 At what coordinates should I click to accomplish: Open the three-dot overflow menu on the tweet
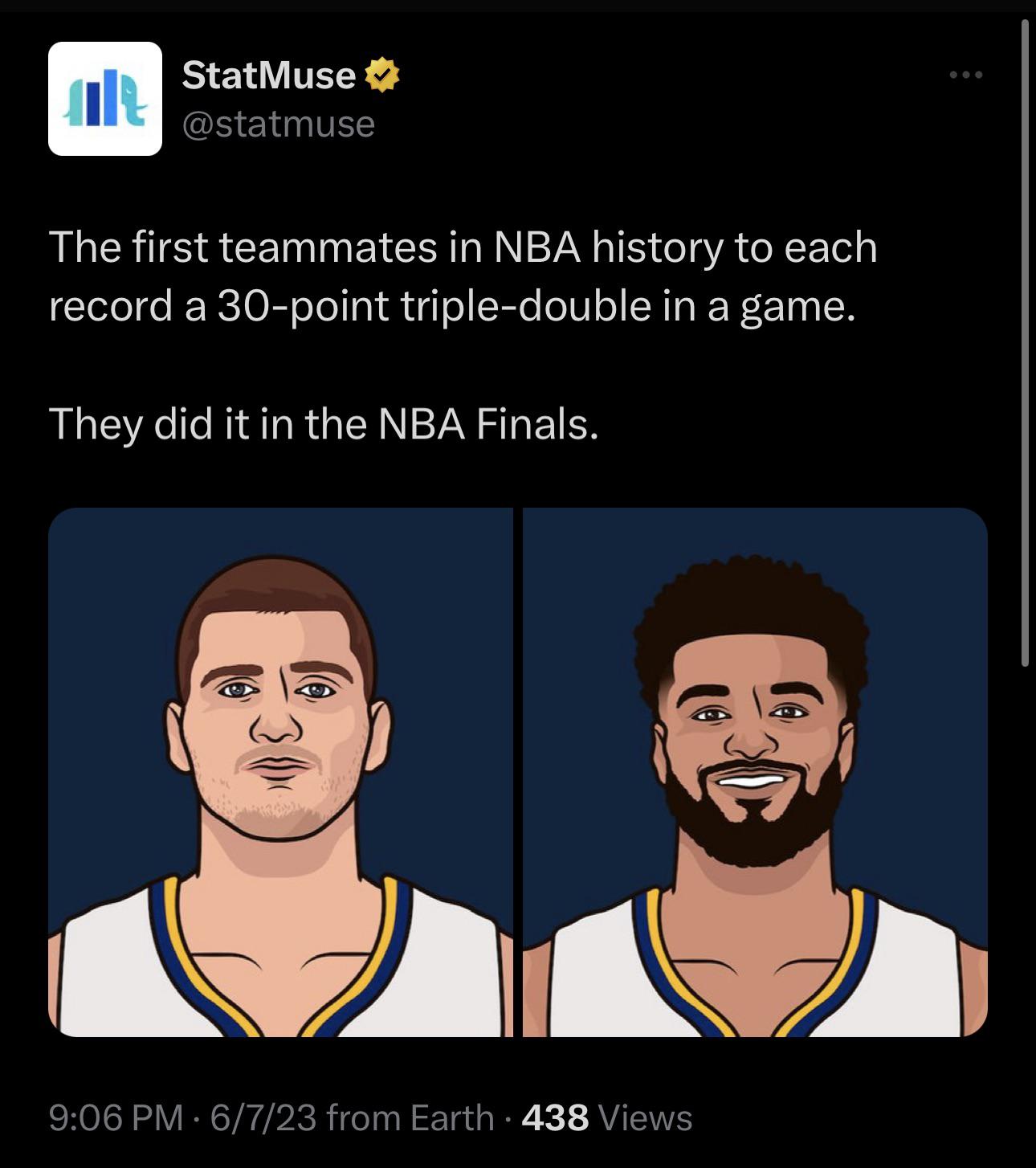[965, 76]
